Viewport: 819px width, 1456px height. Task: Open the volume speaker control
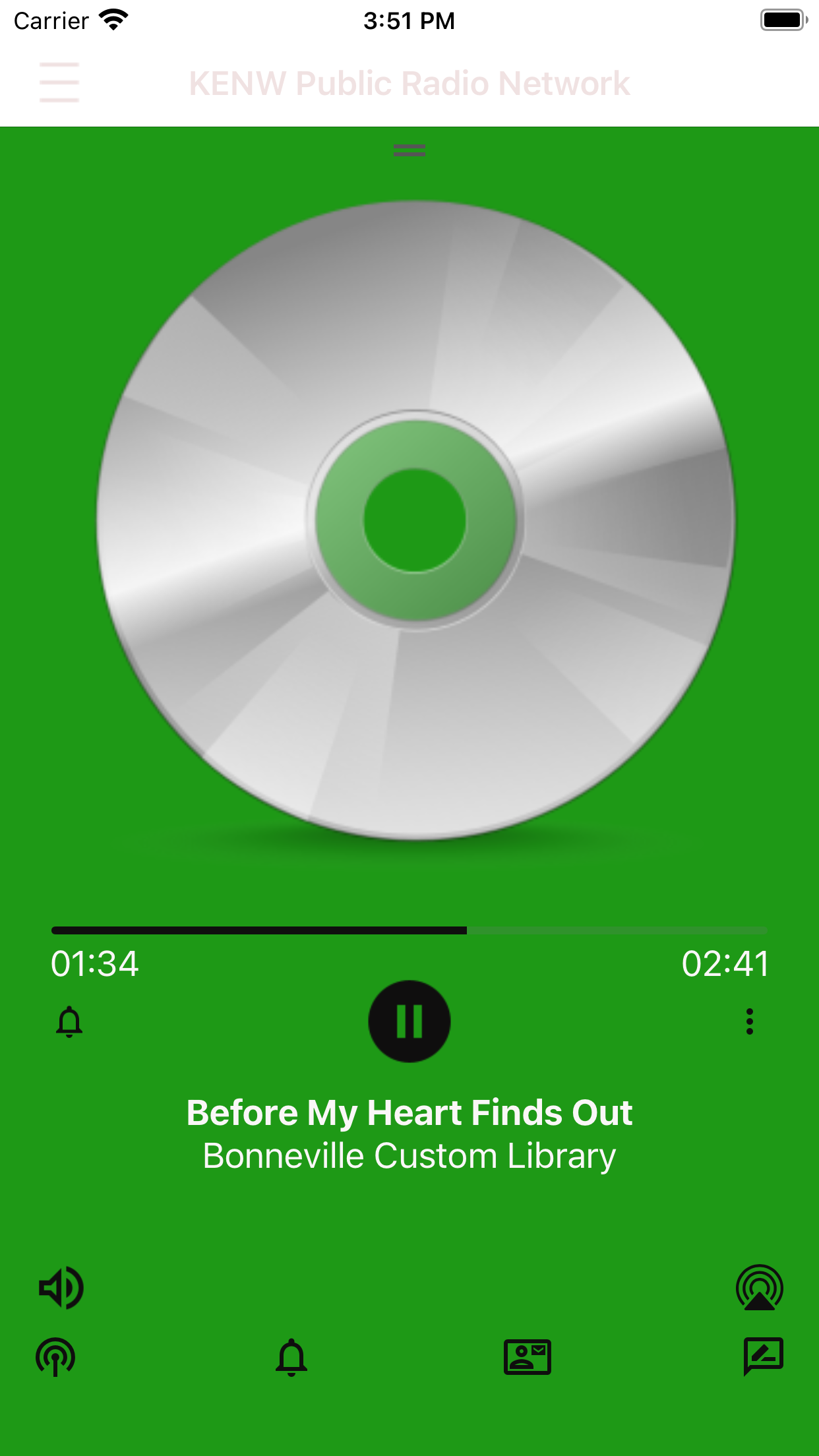61,1287
